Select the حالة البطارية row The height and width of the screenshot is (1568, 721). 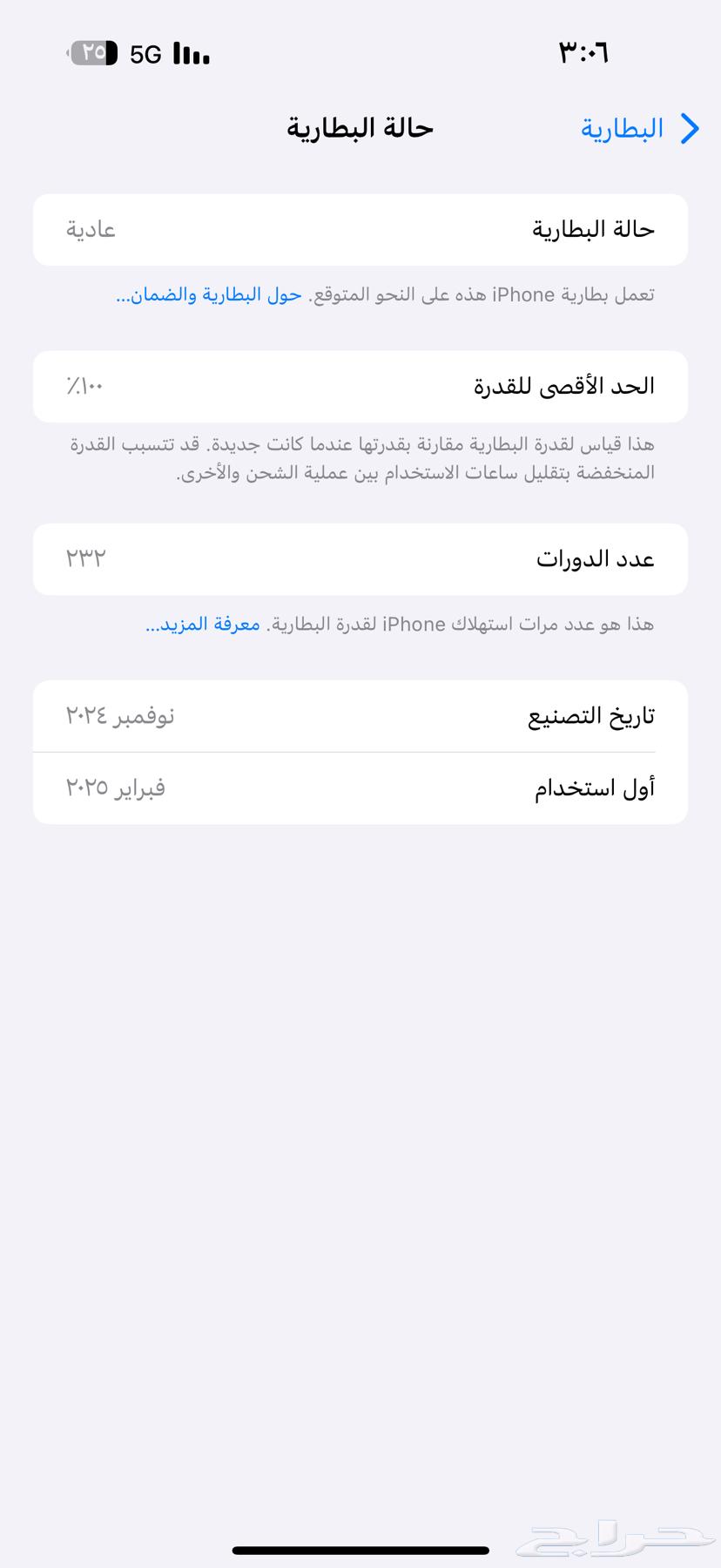coord(360,230)
